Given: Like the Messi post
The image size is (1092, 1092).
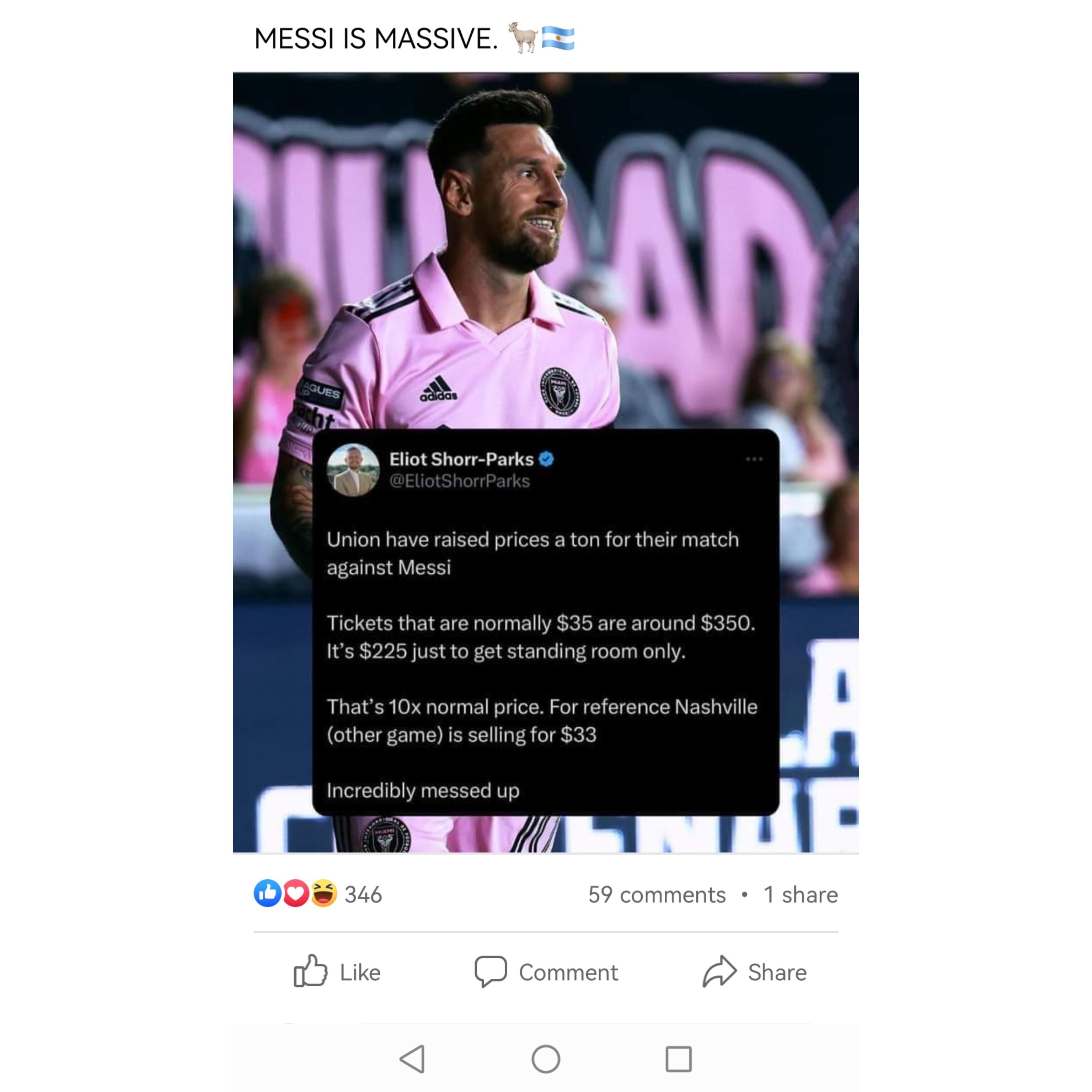Looking at the screenshot, I should [337, 972].
